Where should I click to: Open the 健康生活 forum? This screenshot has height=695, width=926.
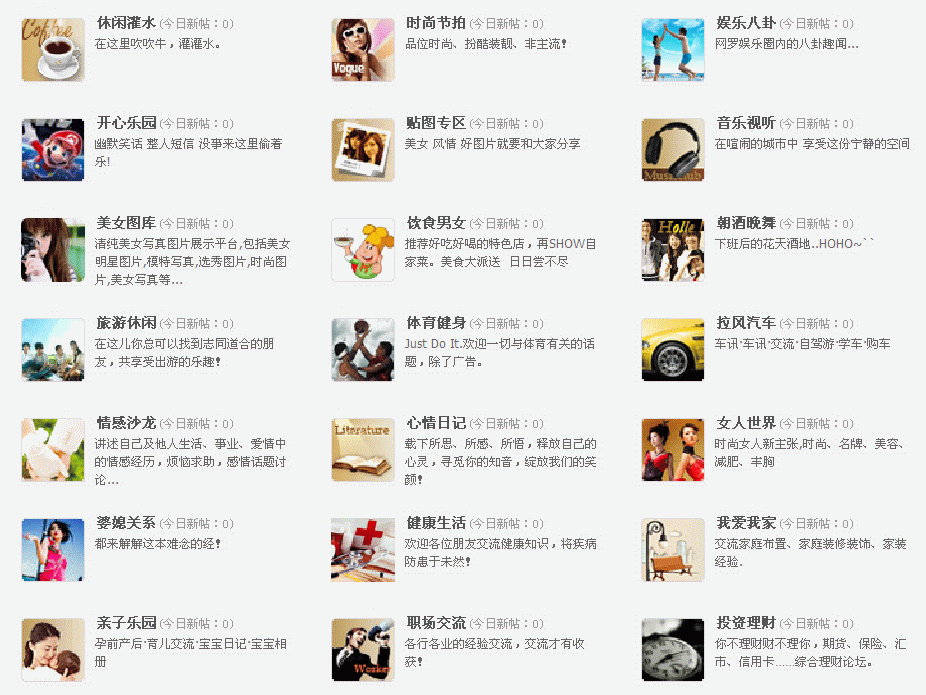[435, 523]
